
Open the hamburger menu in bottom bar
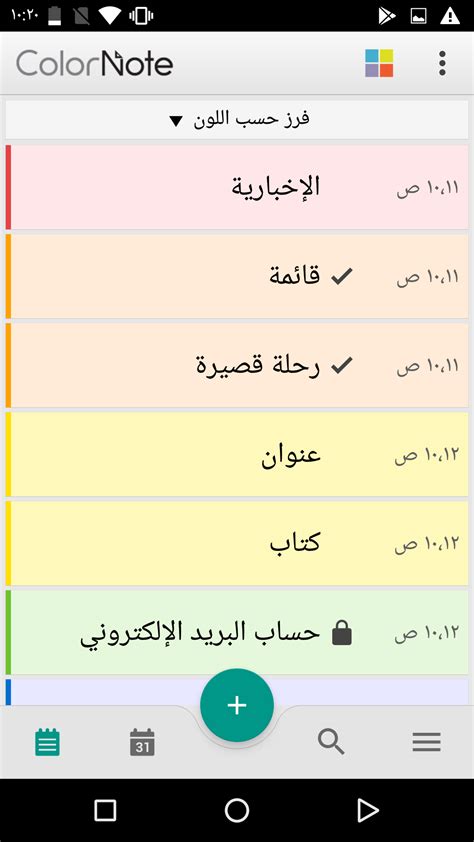pos(427,743)
